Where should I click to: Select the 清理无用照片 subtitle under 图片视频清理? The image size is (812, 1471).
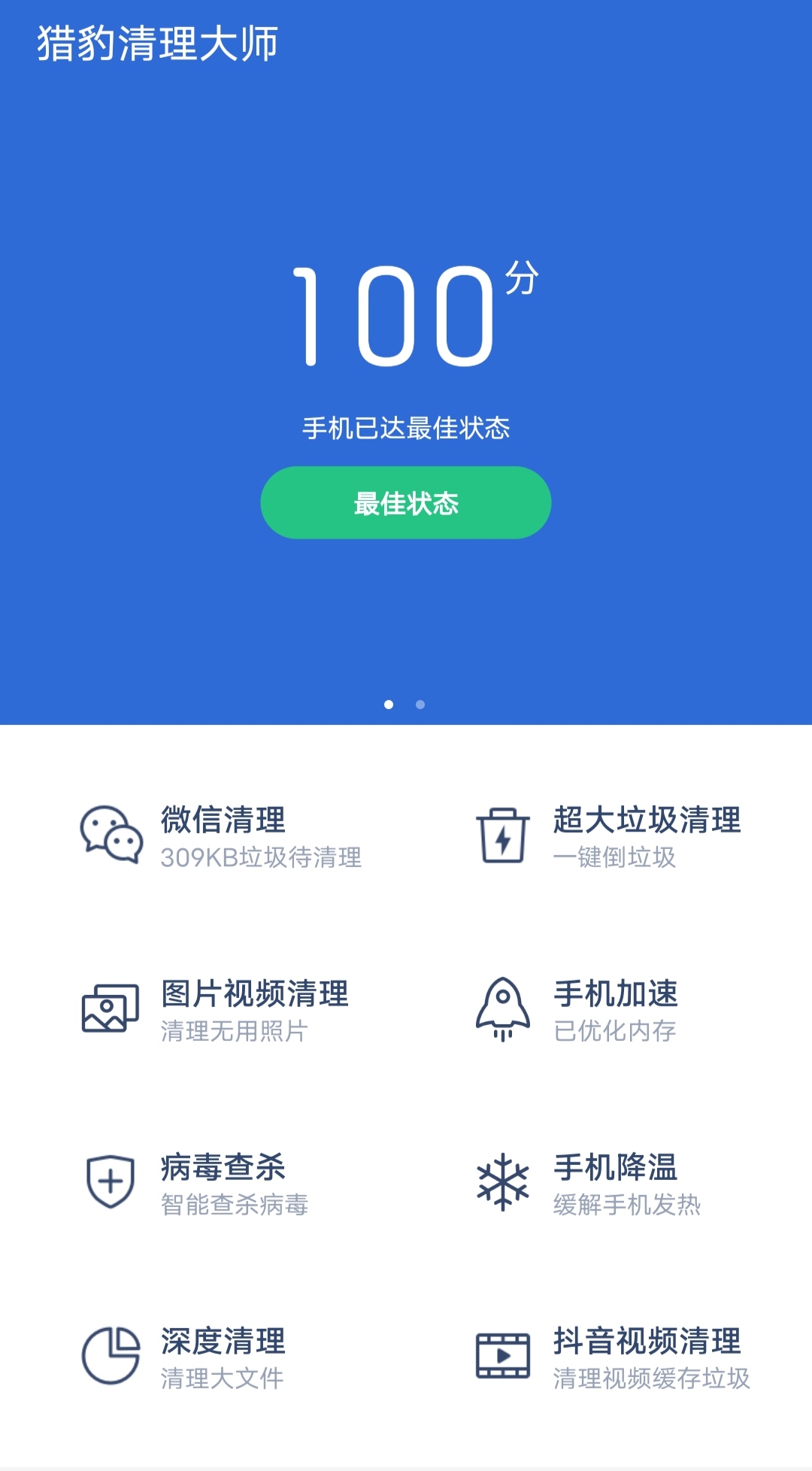[x=235, y=1033]
